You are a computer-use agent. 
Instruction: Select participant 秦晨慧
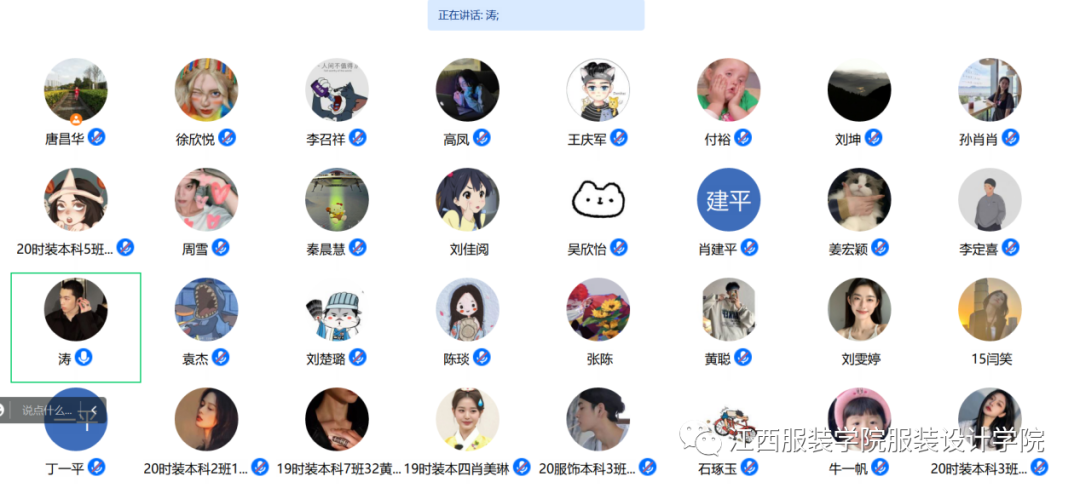(x=336, y=200)
